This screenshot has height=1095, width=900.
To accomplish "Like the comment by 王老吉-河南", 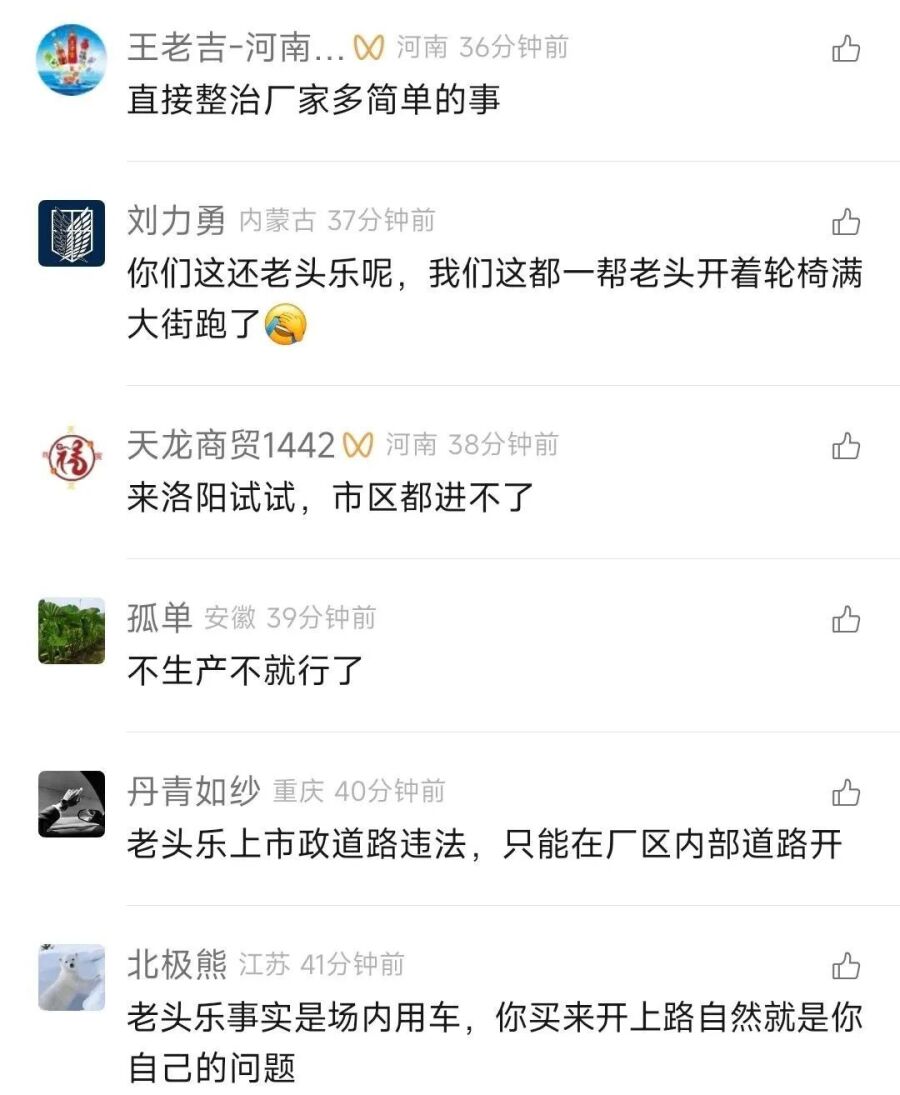I will (846, 49).
